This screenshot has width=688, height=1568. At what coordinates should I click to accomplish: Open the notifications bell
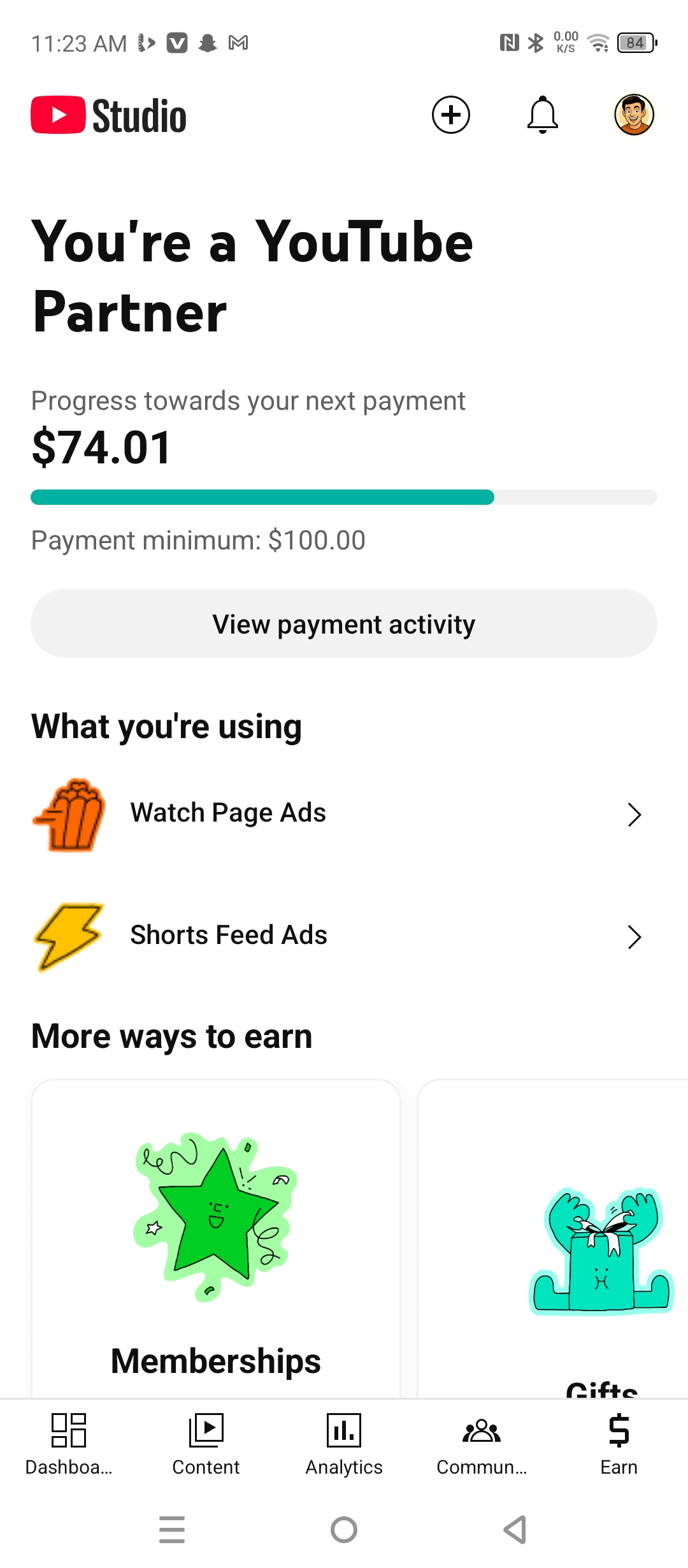point(543,115)
